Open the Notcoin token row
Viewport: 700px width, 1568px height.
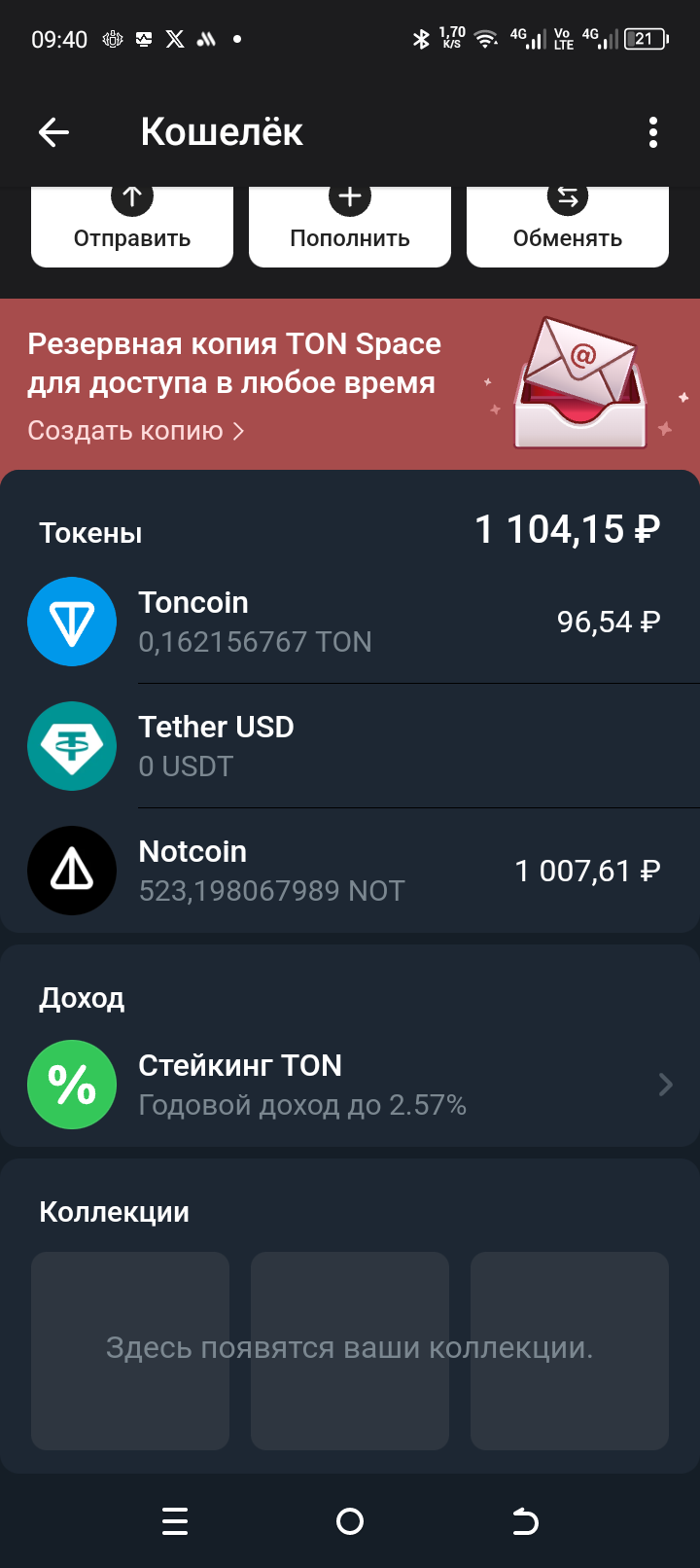[350, 871]
